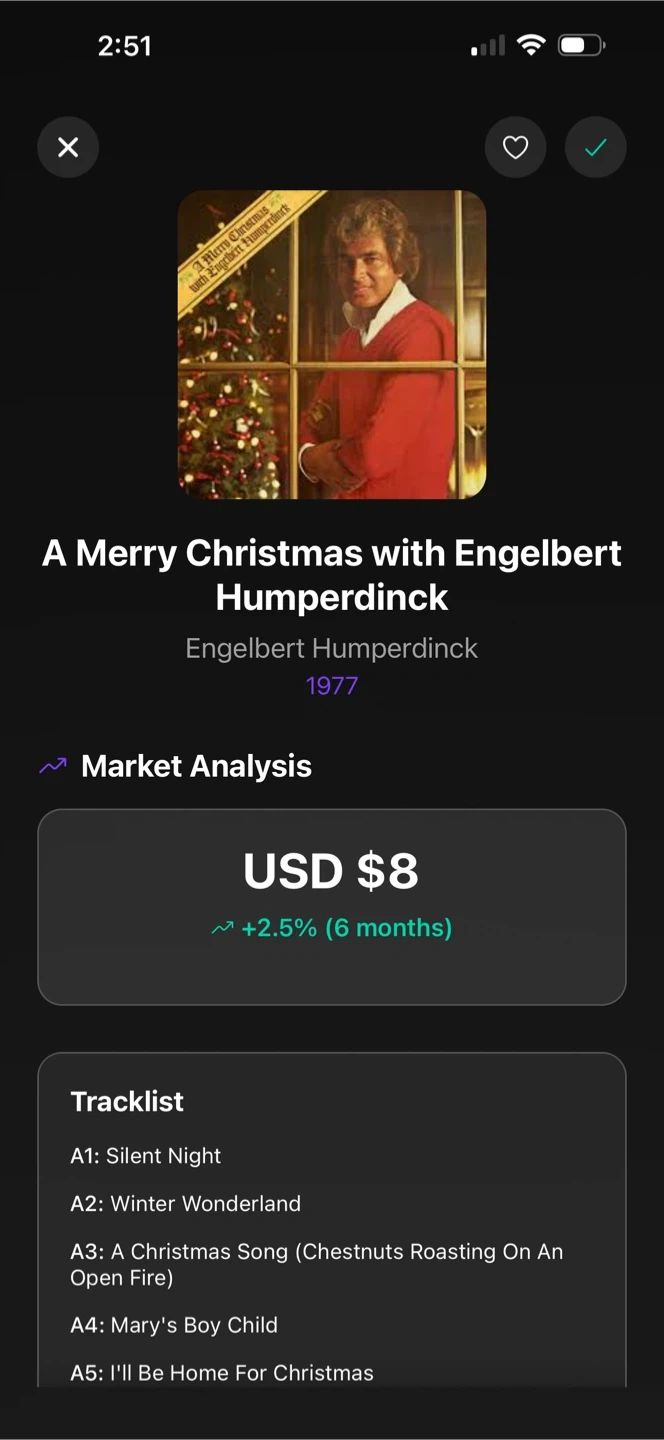Tap the green checkmark icon
Viewport: 664px width, 1440px height.
pos(596,148)
